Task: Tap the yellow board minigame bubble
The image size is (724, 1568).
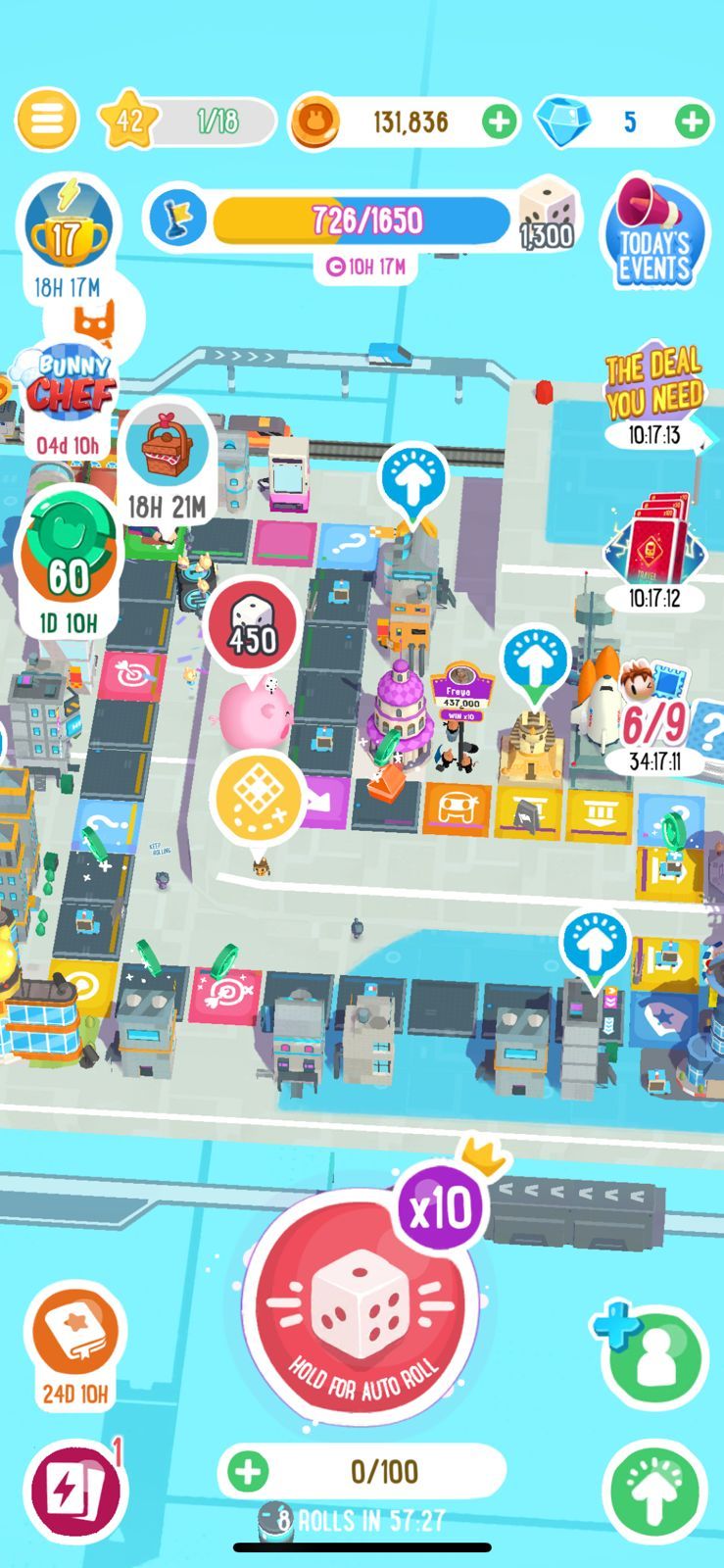Action: click(x=258, y=795)
